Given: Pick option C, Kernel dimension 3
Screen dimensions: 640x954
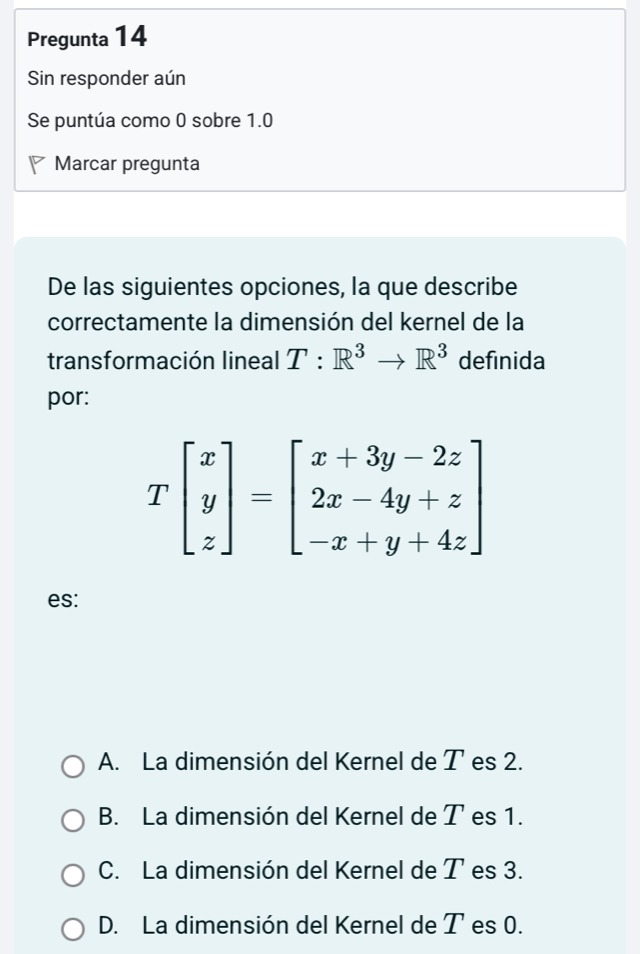Looking at the screenshot, I should [75, 875].
